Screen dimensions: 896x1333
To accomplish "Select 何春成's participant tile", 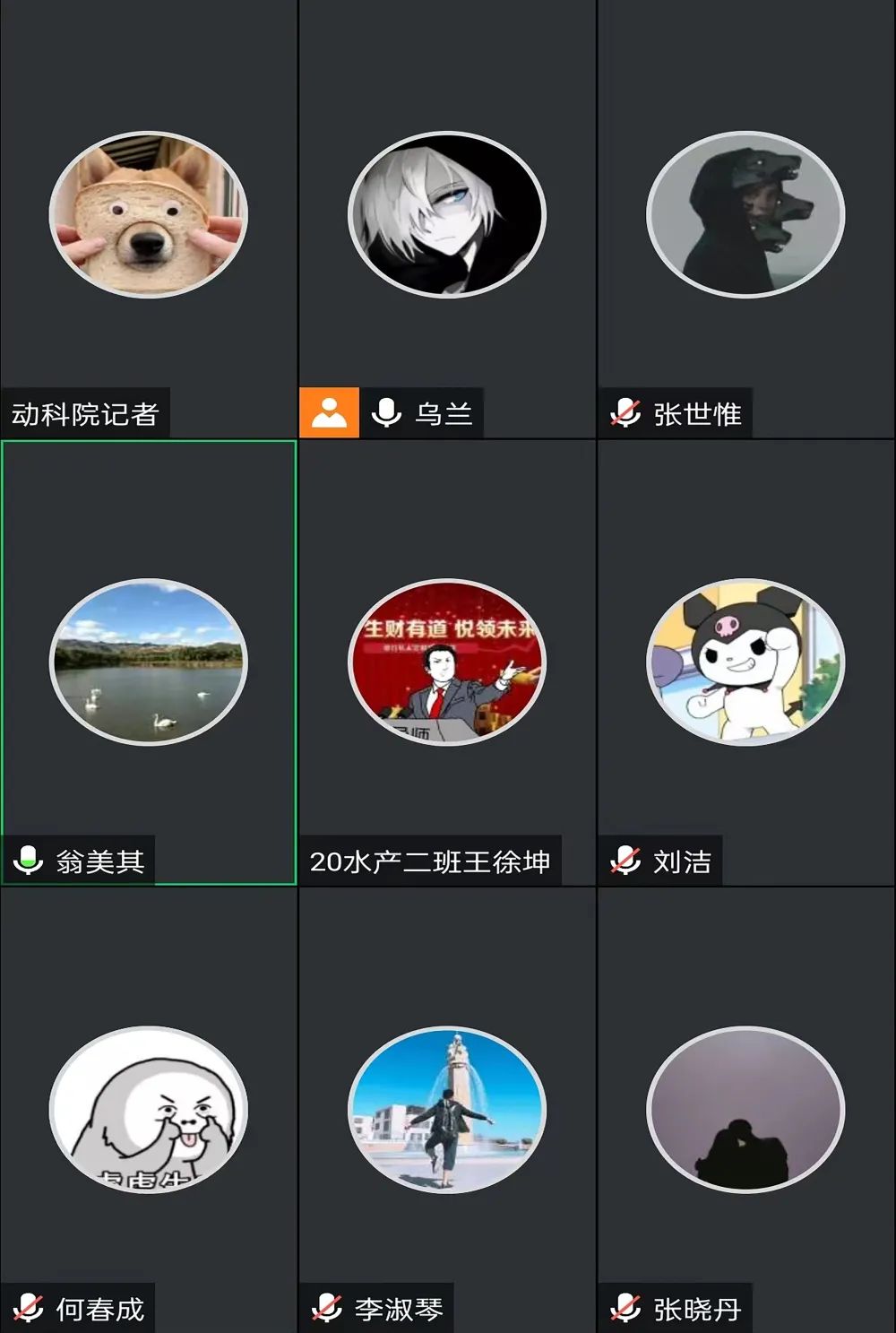I will point(148,1109).
